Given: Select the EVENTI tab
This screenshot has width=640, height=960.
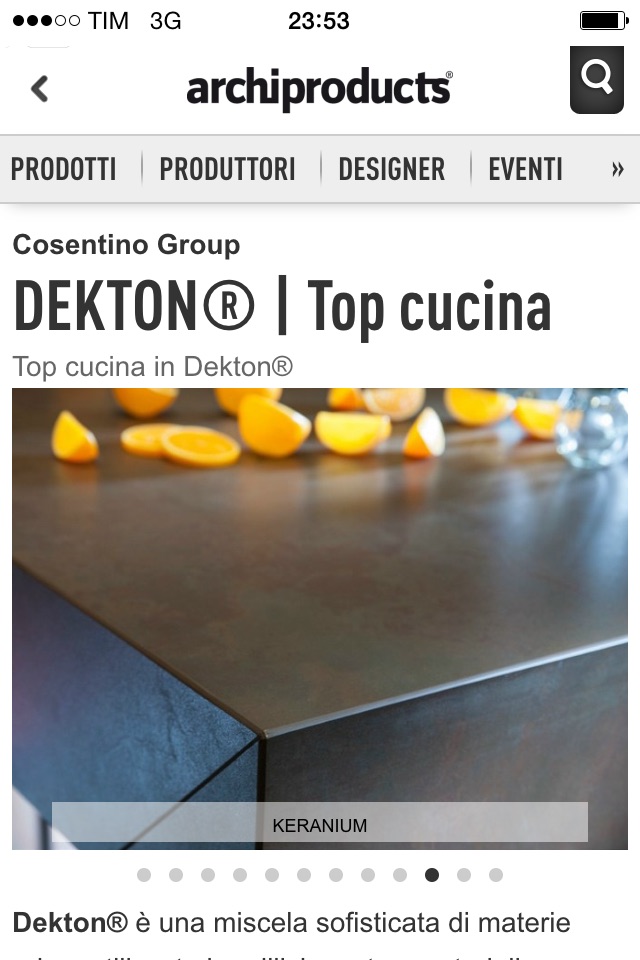Looking at the screenshot, I should pyautogui.click(x=525, y=169).
